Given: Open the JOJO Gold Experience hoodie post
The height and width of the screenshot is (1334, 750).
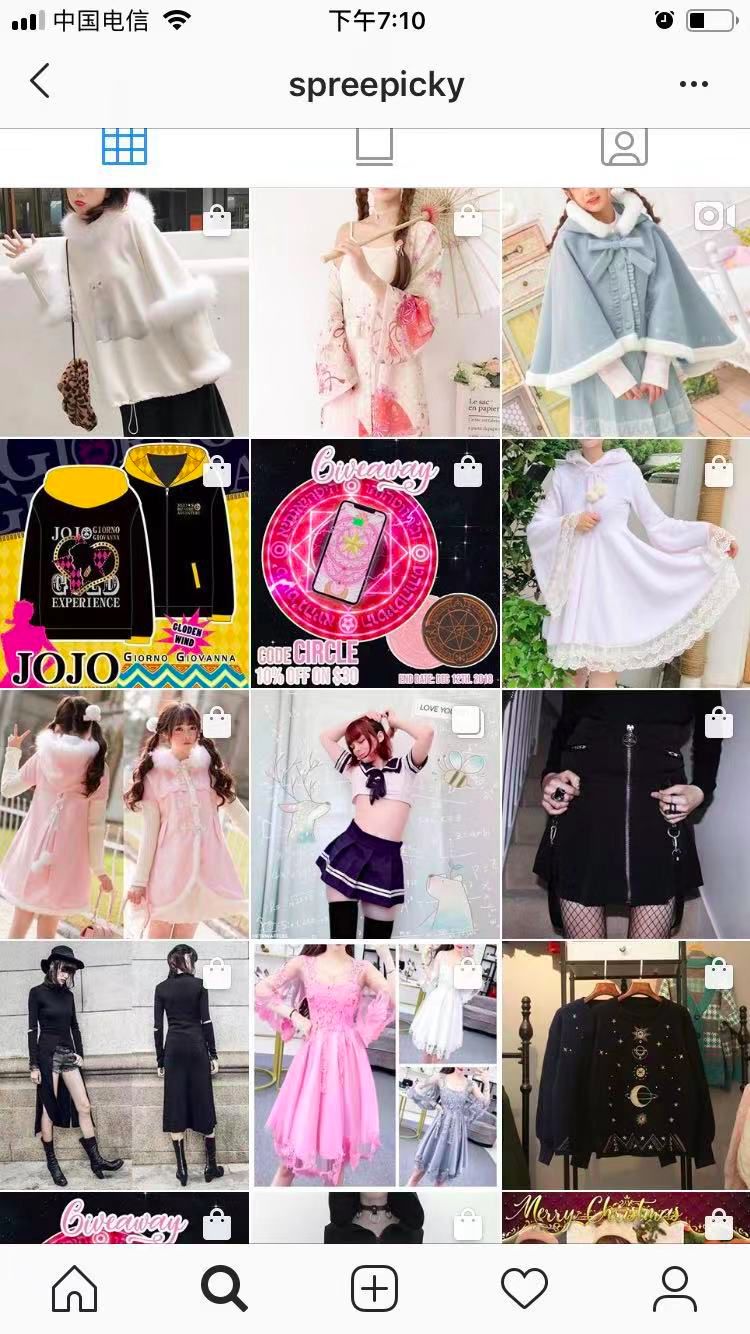Looking at the screenshot, I should [124, 562].
